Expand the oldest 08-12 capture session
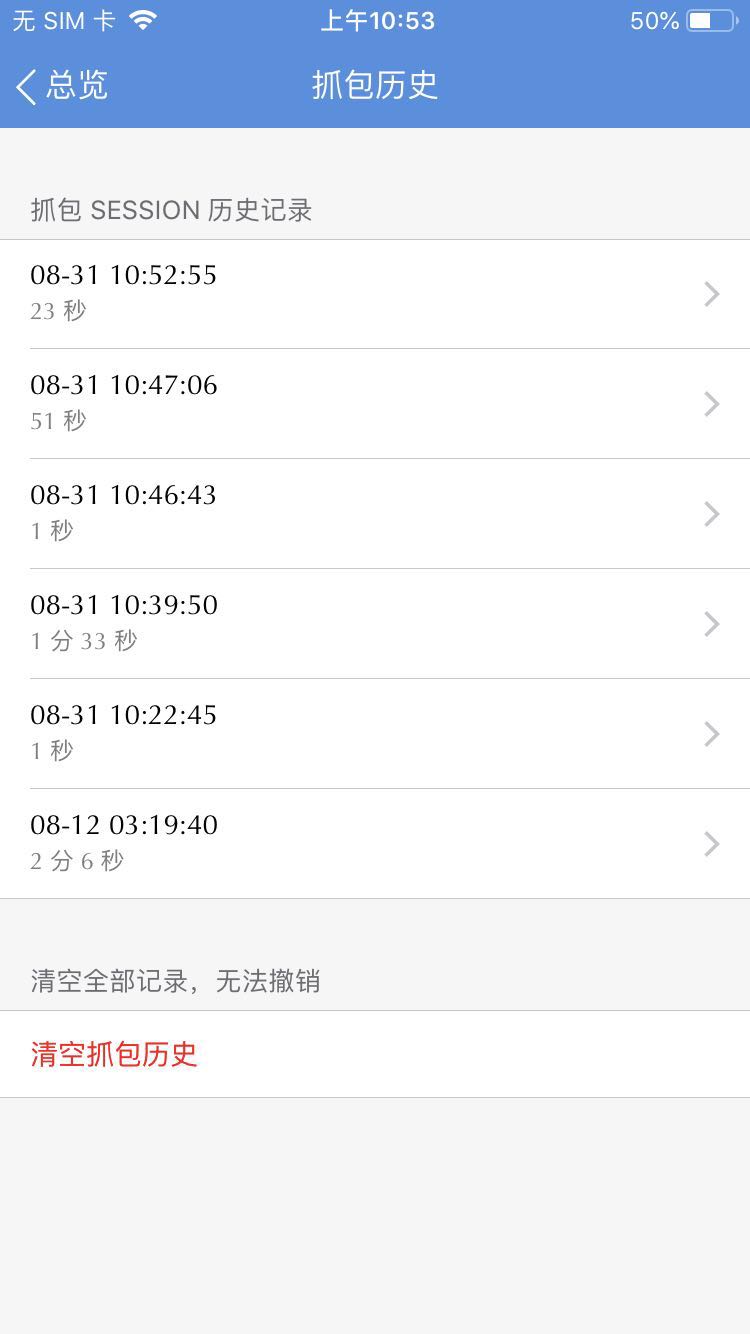 [x=375, y=844]
